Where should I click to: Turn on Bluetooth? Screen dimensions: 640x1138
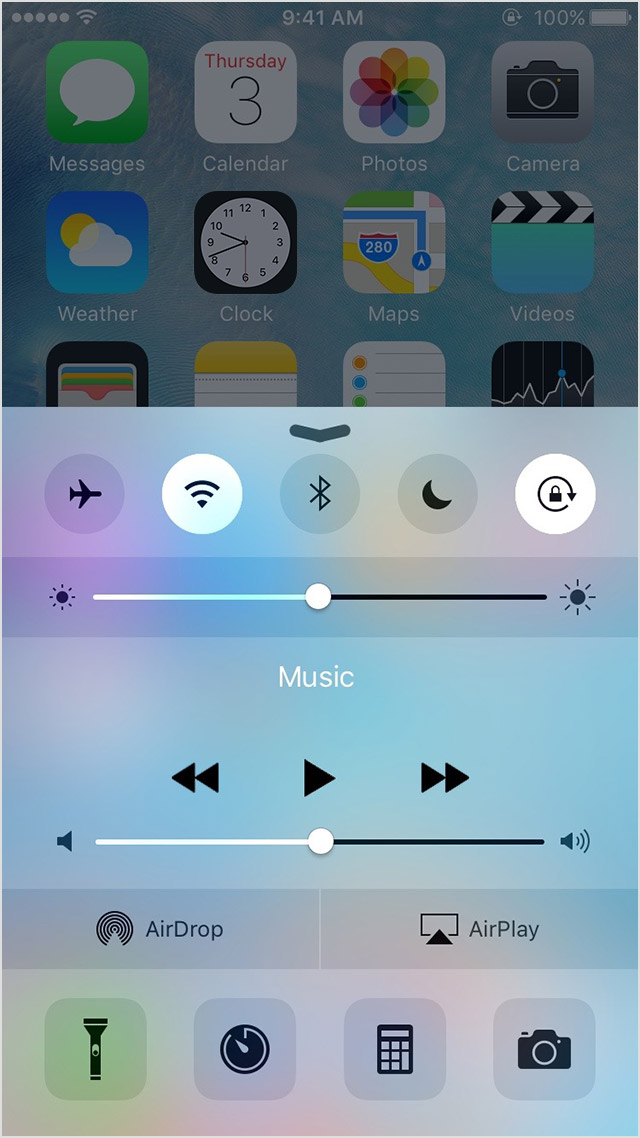point(320,495)
